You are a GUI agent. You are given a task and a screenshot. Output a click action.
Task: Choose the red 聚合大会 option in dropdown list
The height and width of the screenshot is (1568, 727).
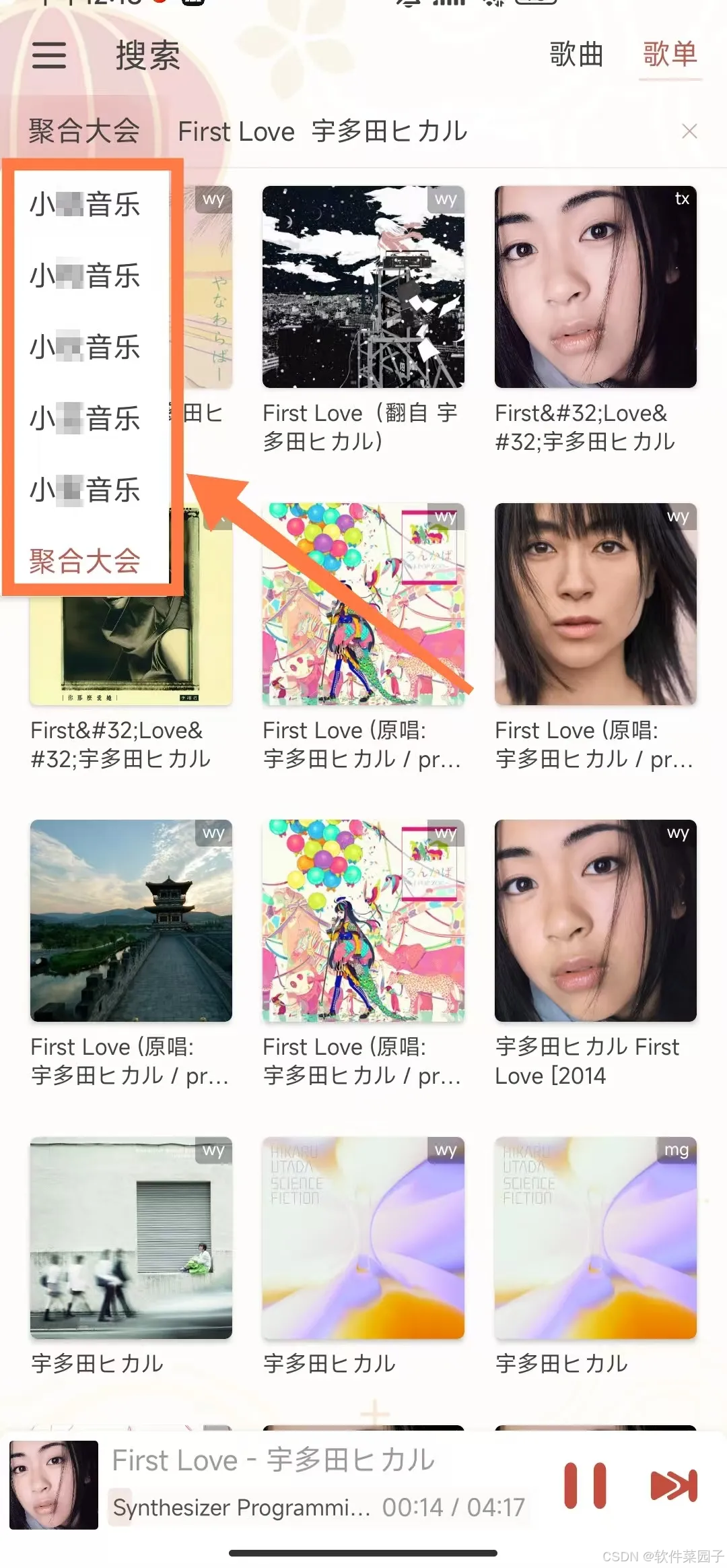click(85, 560)
